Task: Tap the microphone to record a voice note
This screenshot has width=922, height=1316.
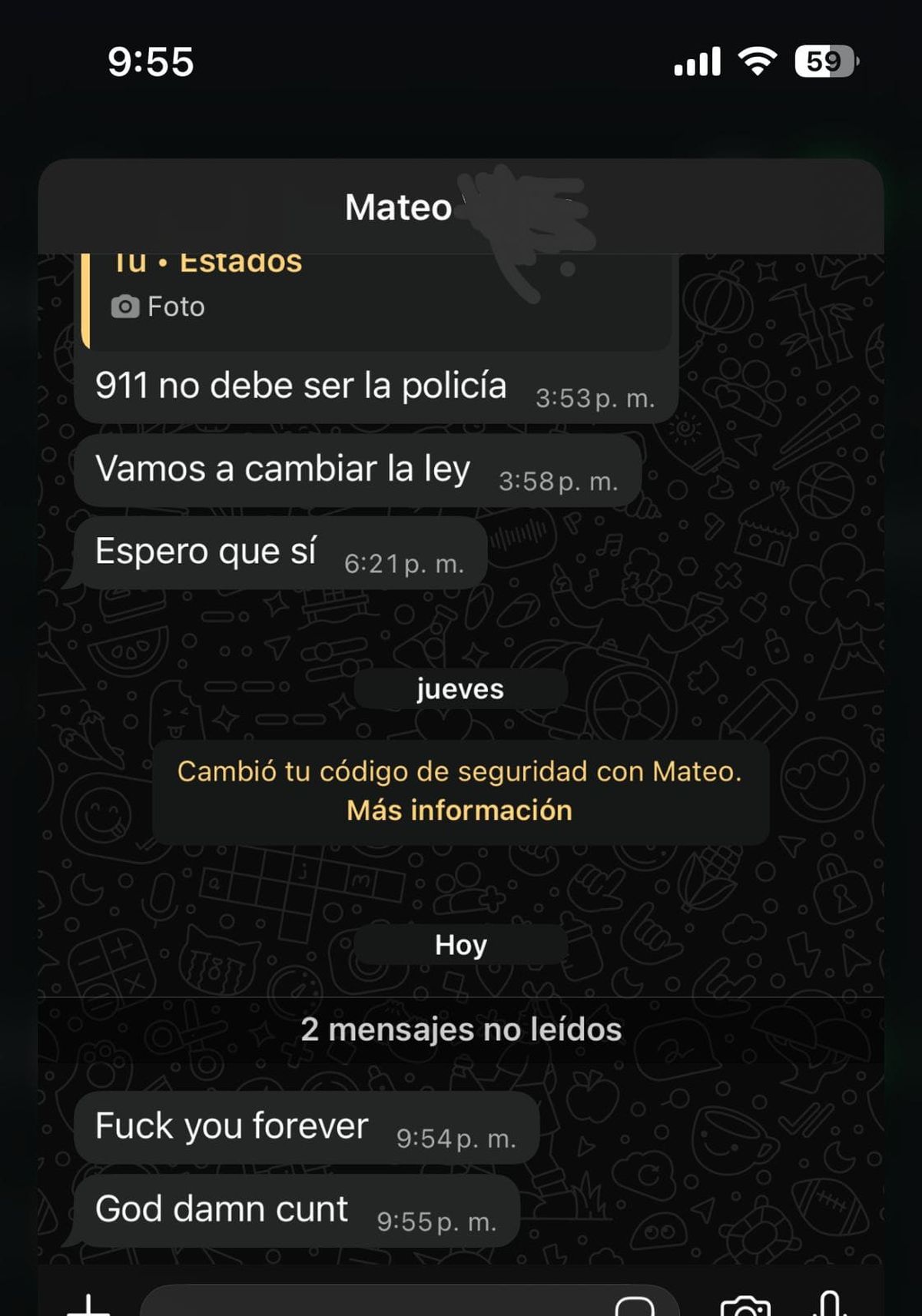Action: tap(829, 1305)
